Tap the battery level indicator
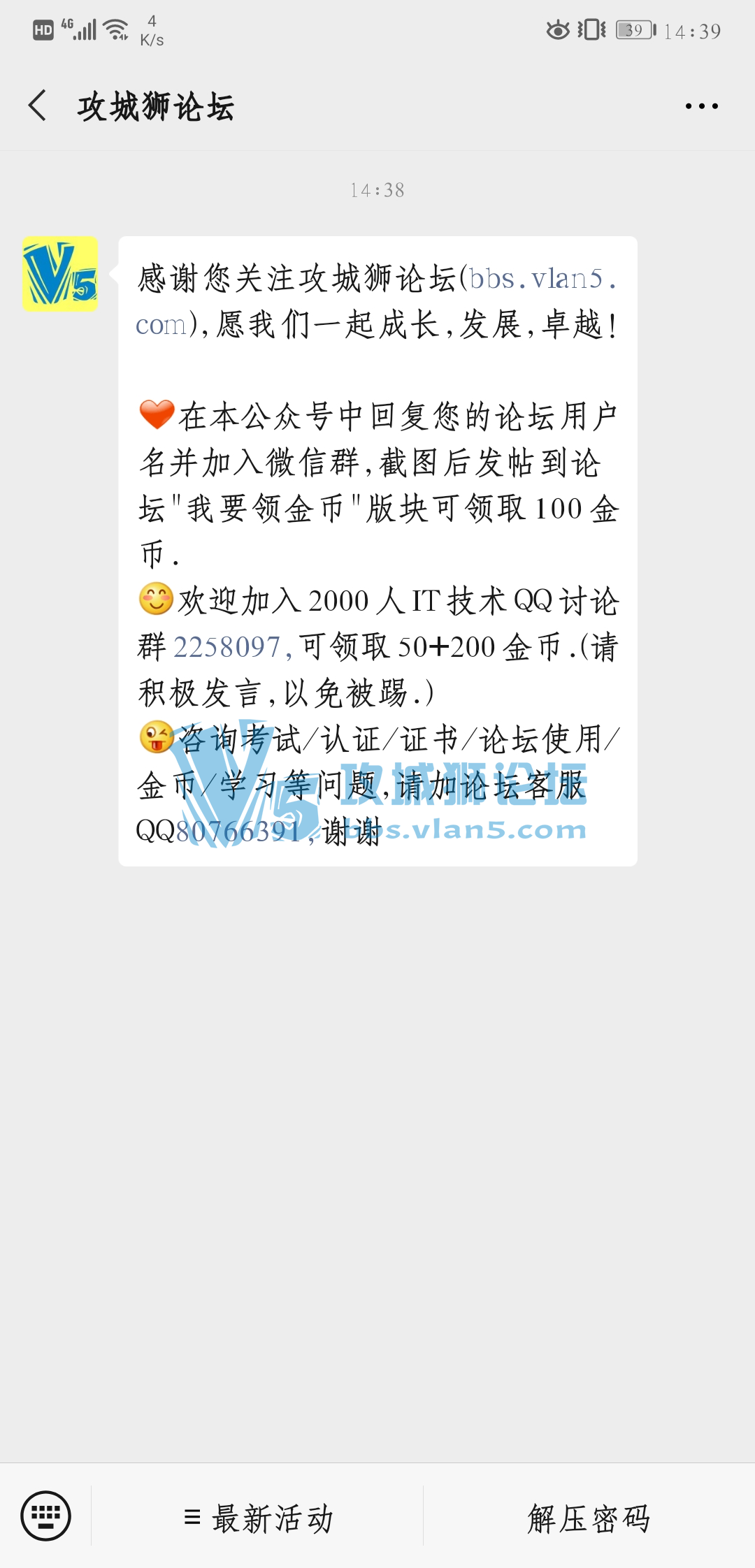The width and height of the screenshot is (755, 1568). point(633,31)
